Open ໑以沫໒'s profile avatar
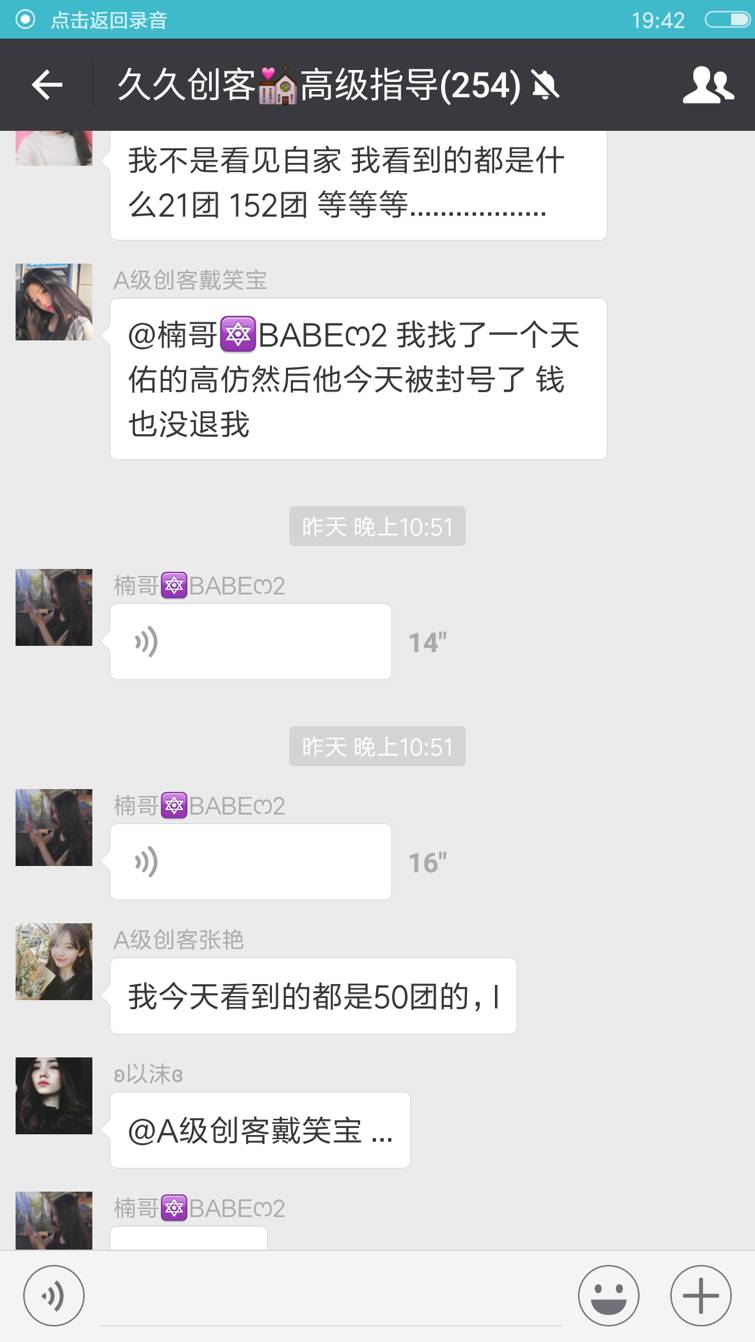Image resolution: width=755 pixels, height=1342 pixels. tap(54, 1096)
